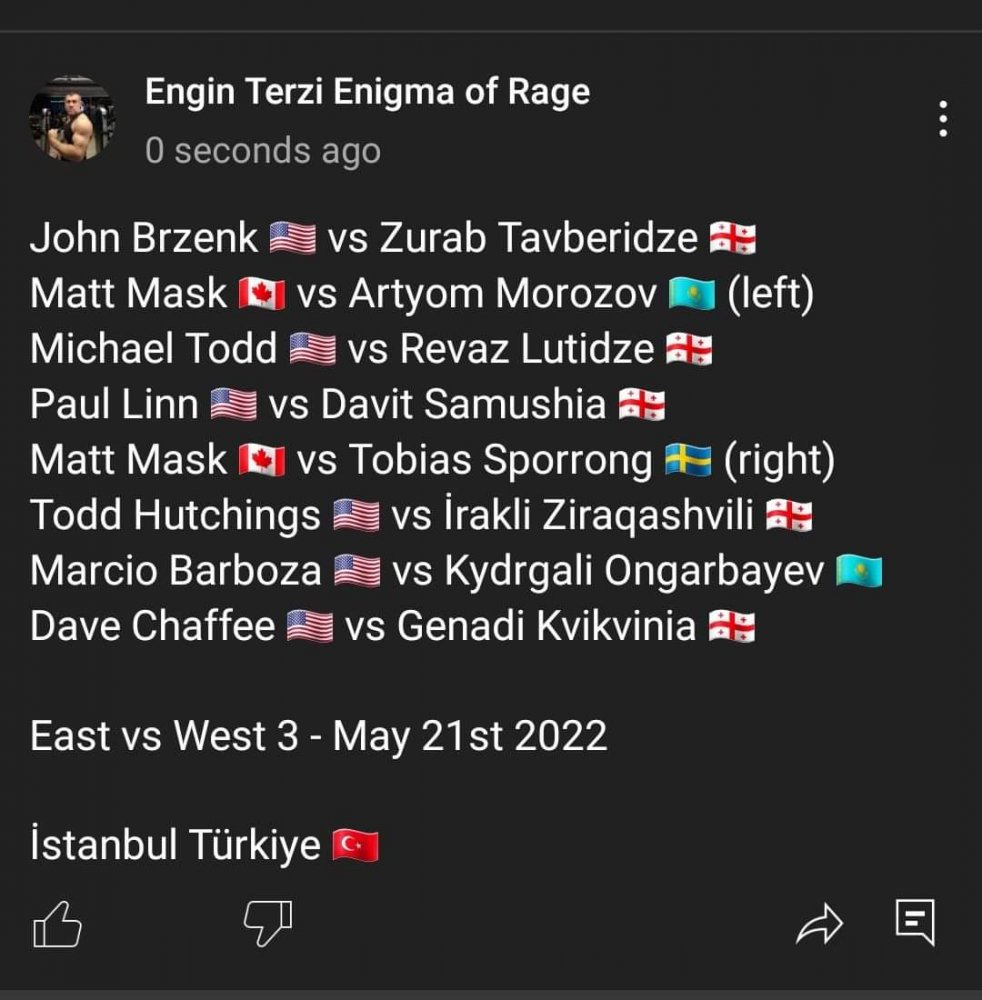
Task: Open Engin Terzi's channel avatar
Action: 72,118
